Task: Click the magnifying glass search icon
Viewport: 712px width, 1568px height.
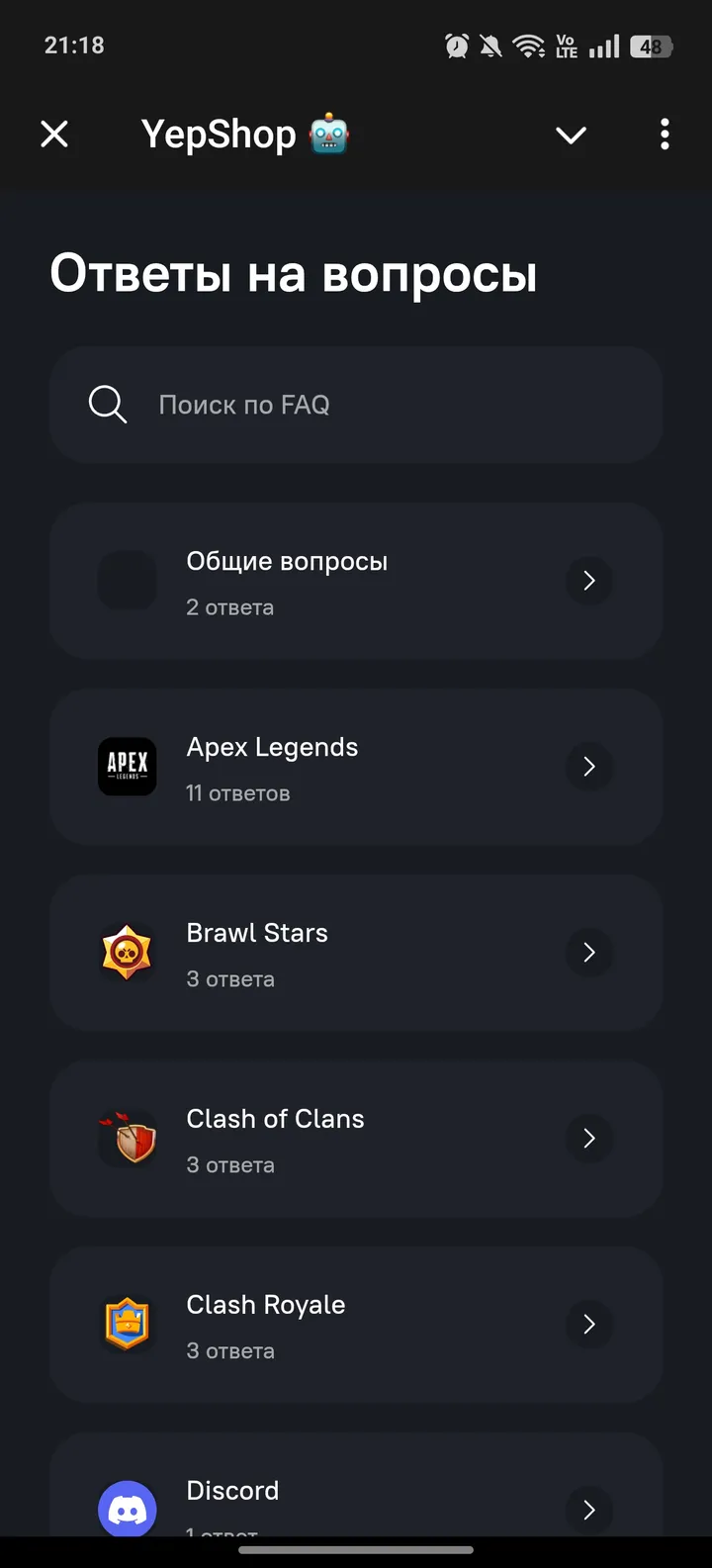Action: (x=107, y=405)
